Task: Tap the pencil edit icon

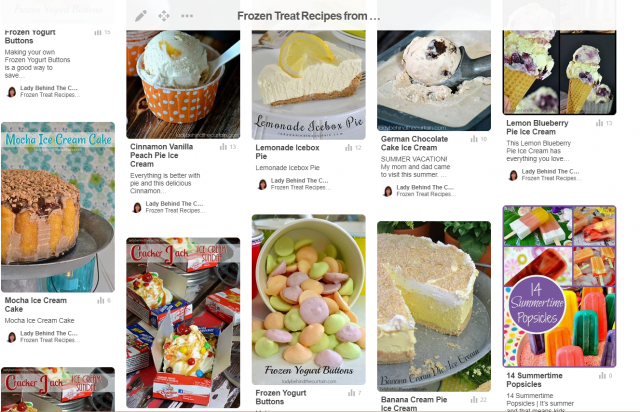Action: tap(141, 16)
